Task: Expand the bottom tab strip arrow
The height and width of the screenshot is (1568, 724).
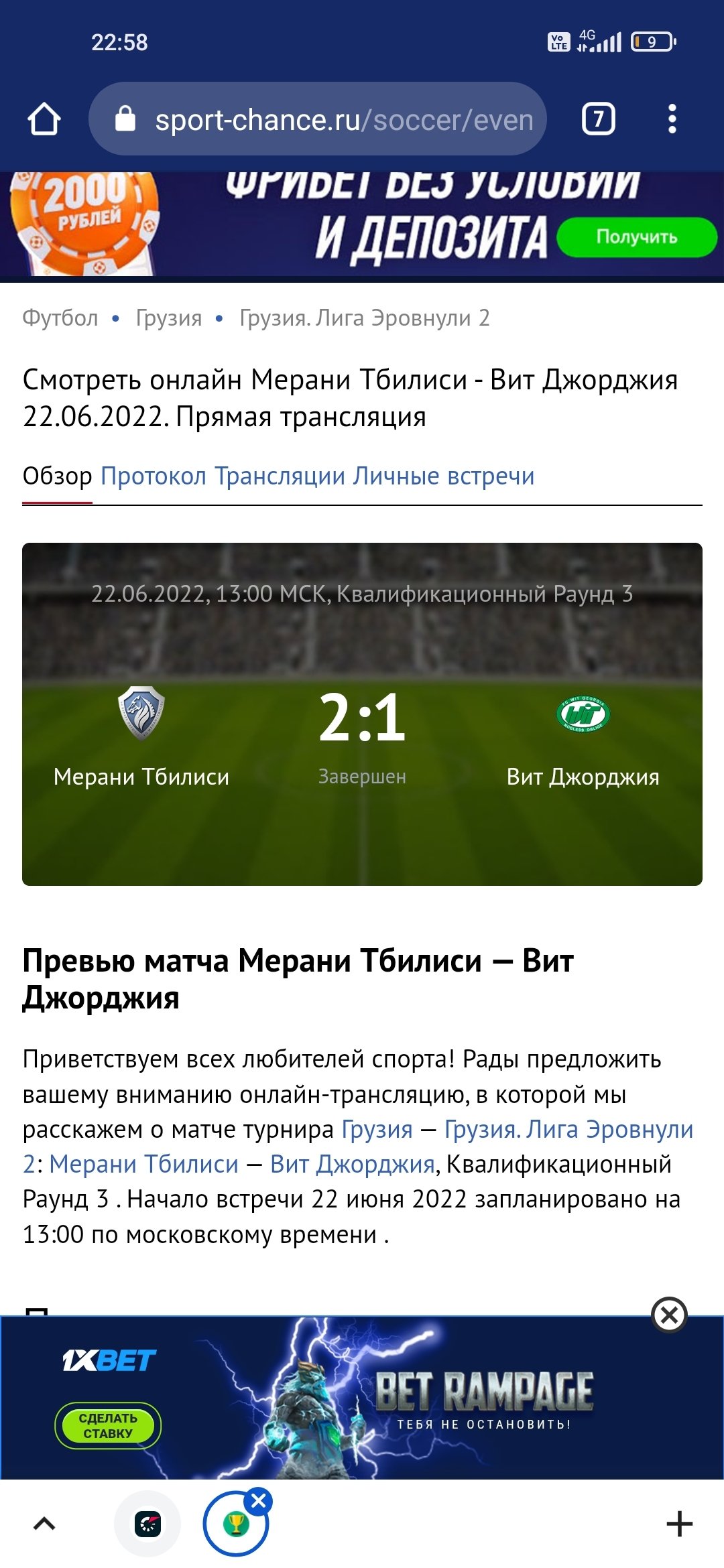Action: (44, 1524)
